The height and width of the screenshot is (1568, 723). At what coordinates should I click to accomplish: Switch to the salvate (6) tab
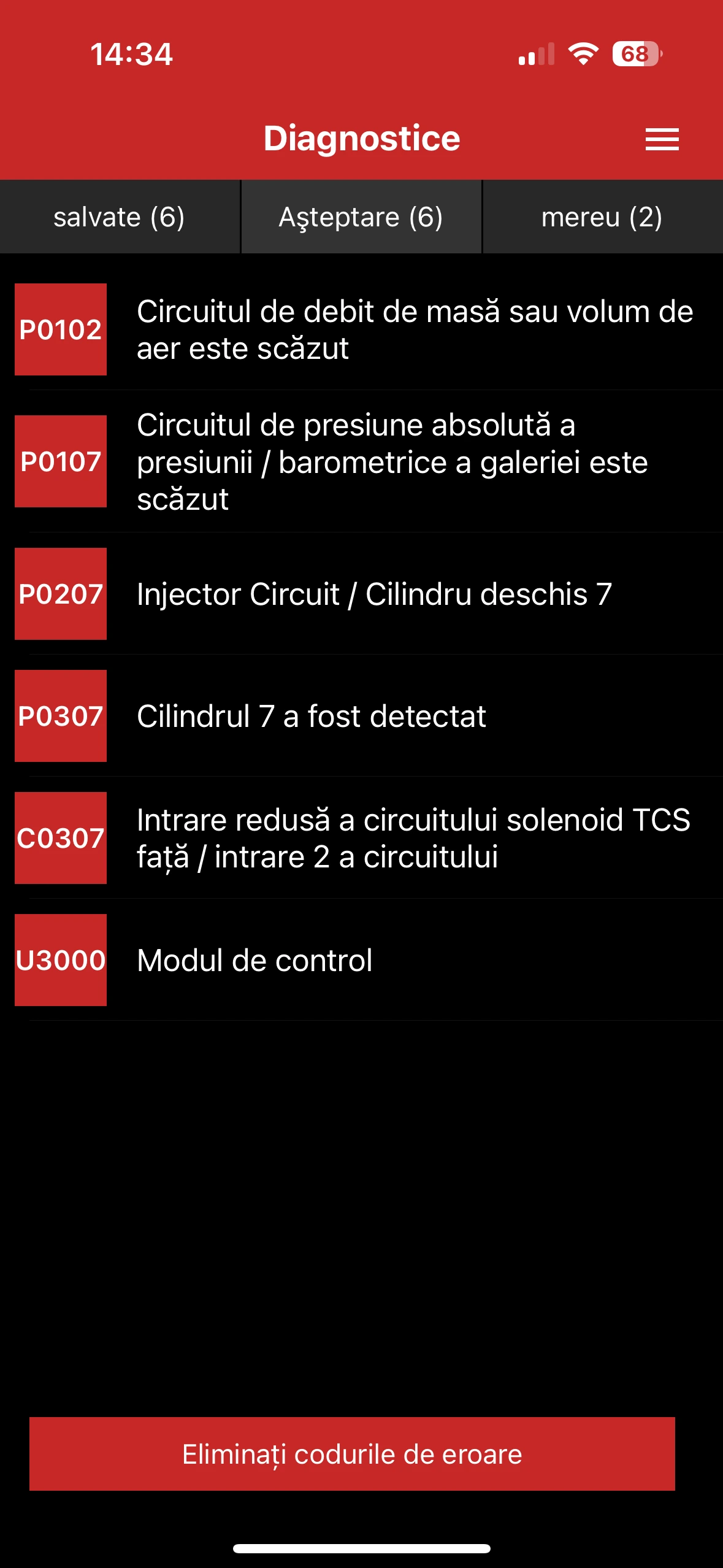(x=120, y=217)
